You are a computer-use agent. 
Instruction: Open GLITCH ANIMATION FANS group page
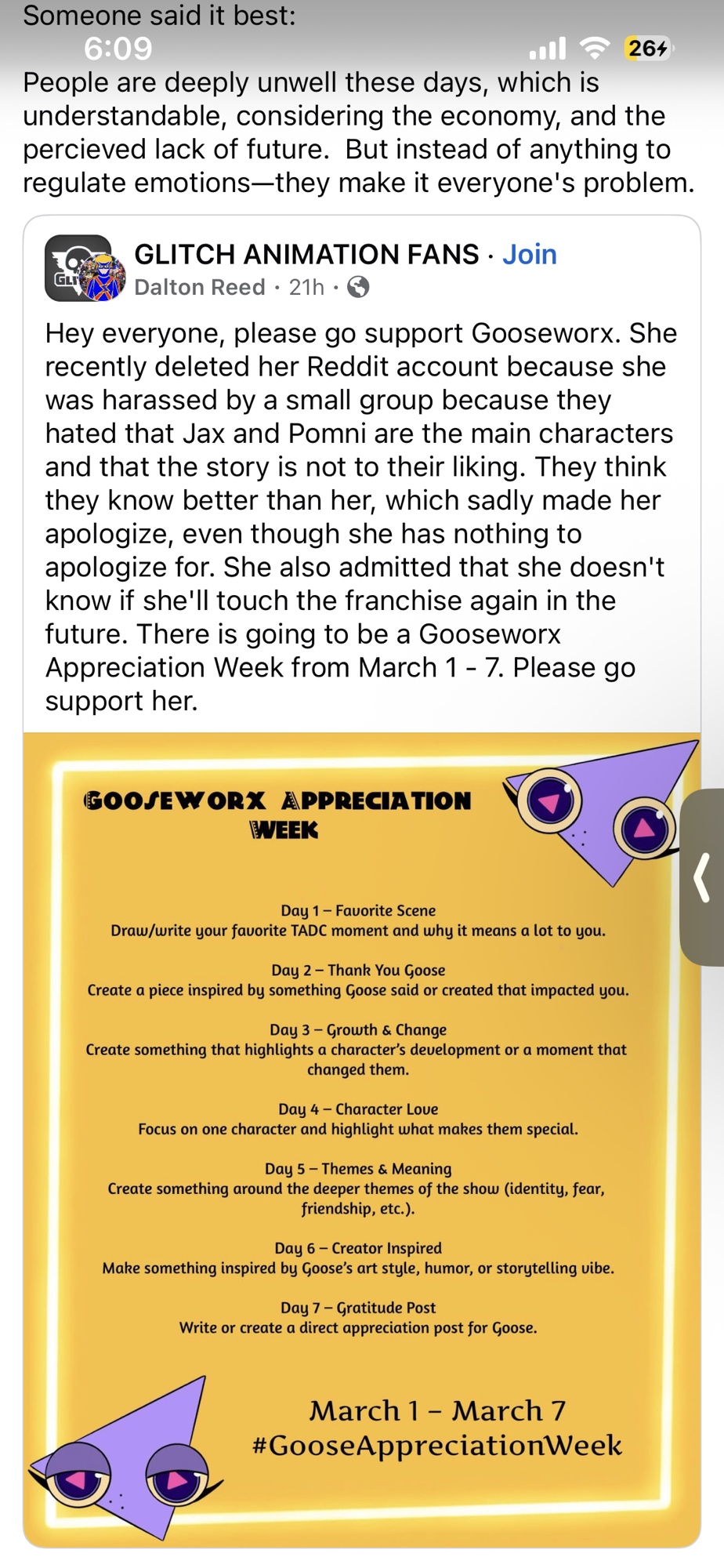(306, 255)
